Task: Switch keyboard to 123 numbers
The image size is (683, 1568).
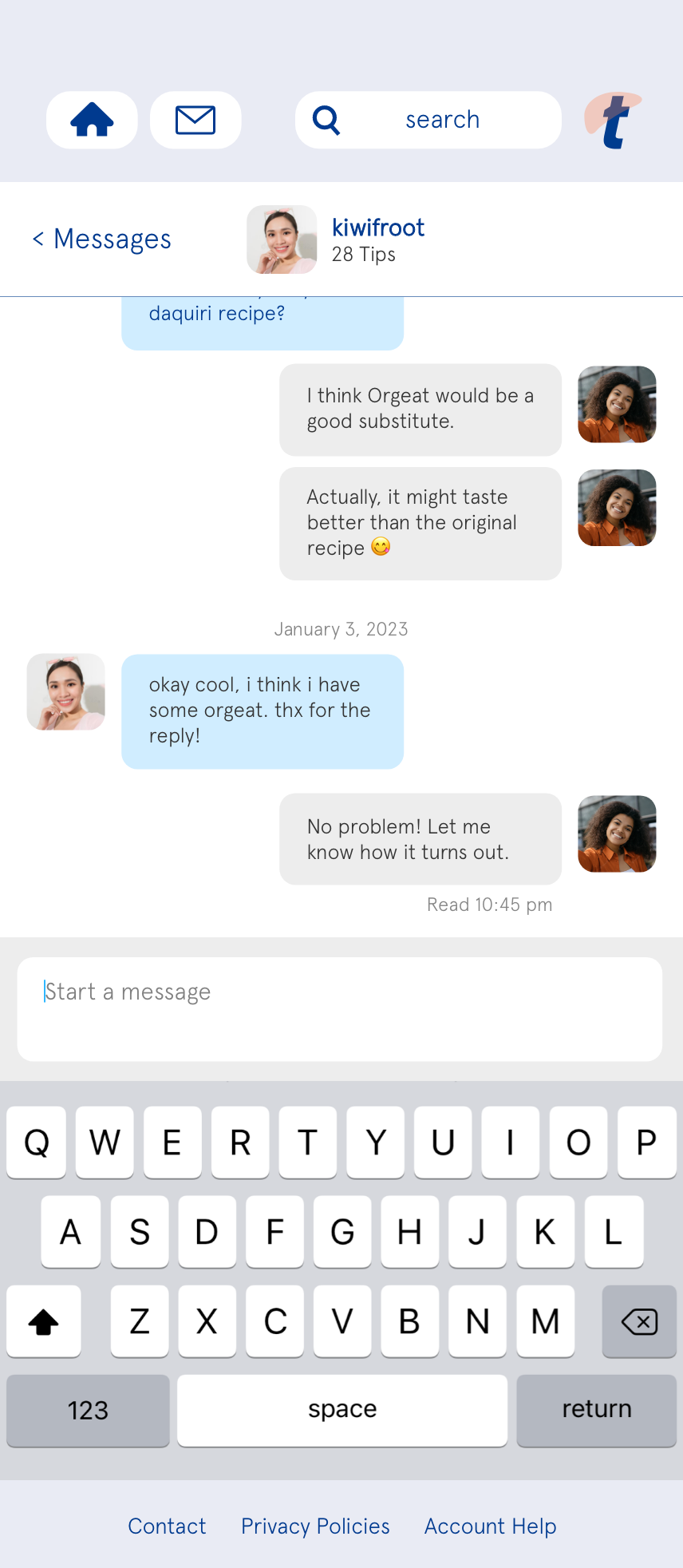Action: coord(88,1410)
